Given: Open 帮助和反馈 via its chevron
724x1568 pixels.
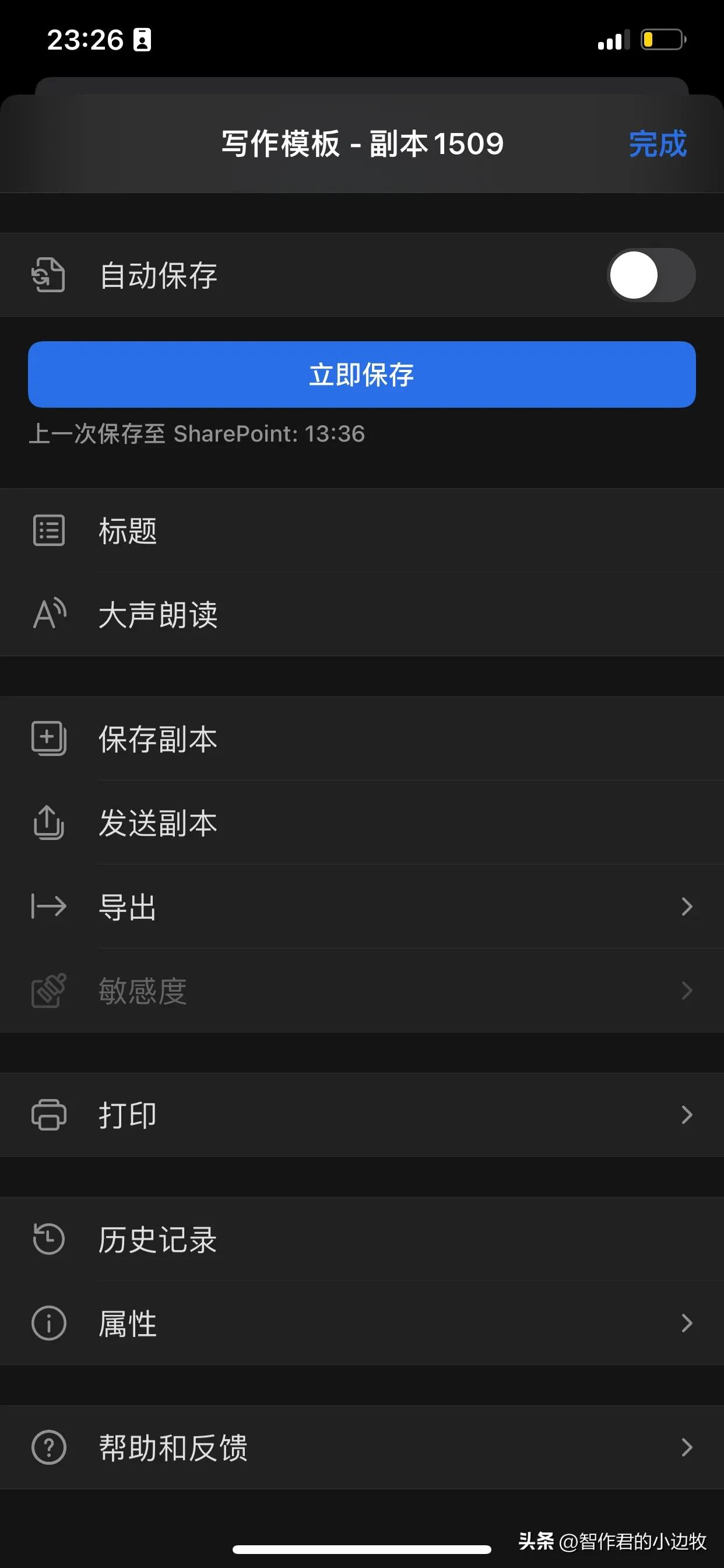Looking at the screenshot, I should click(687, 1448).
